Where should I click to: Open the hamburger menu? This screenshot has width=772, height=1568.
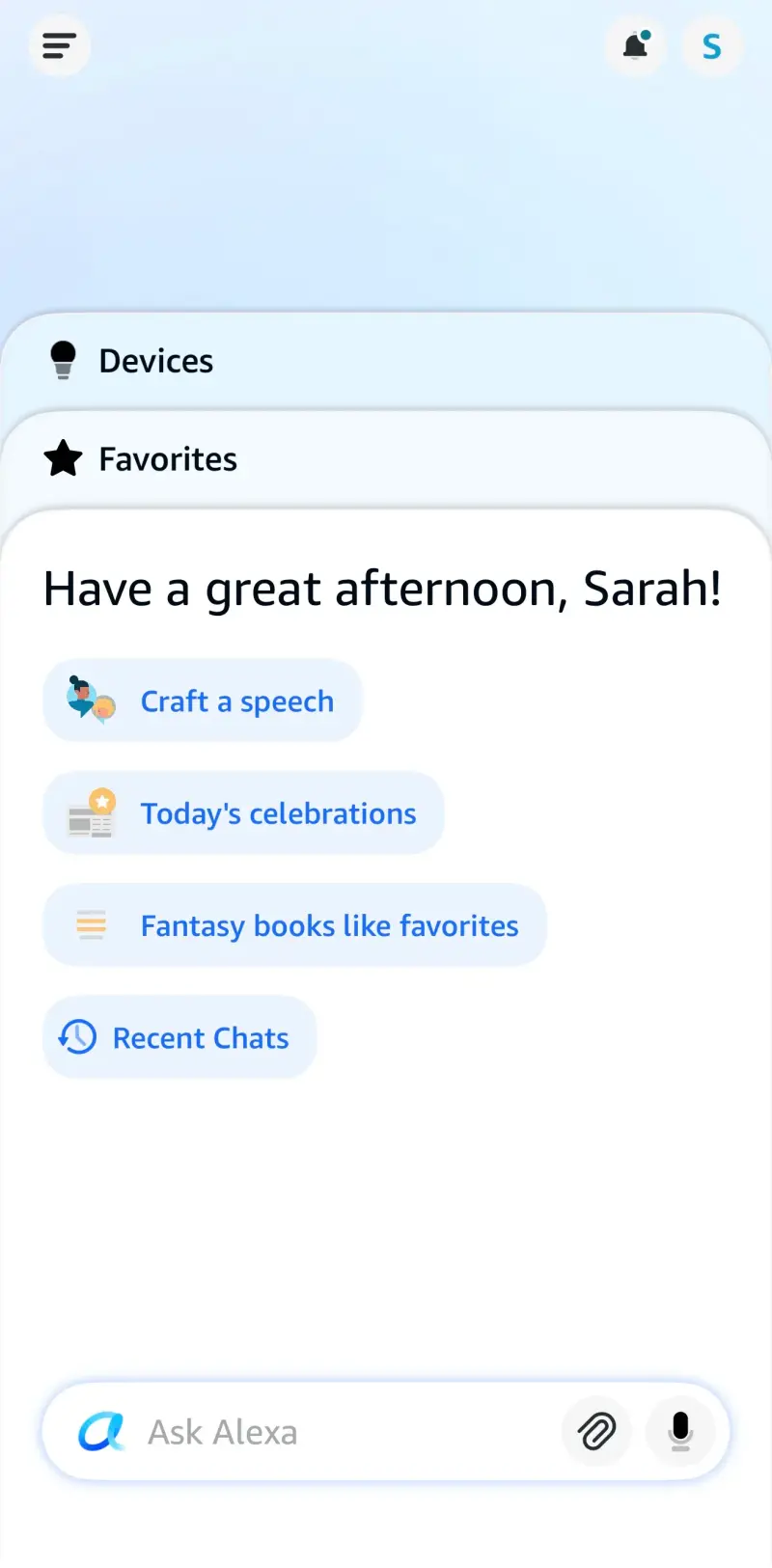pyautogui.click(x=59, y=45)
